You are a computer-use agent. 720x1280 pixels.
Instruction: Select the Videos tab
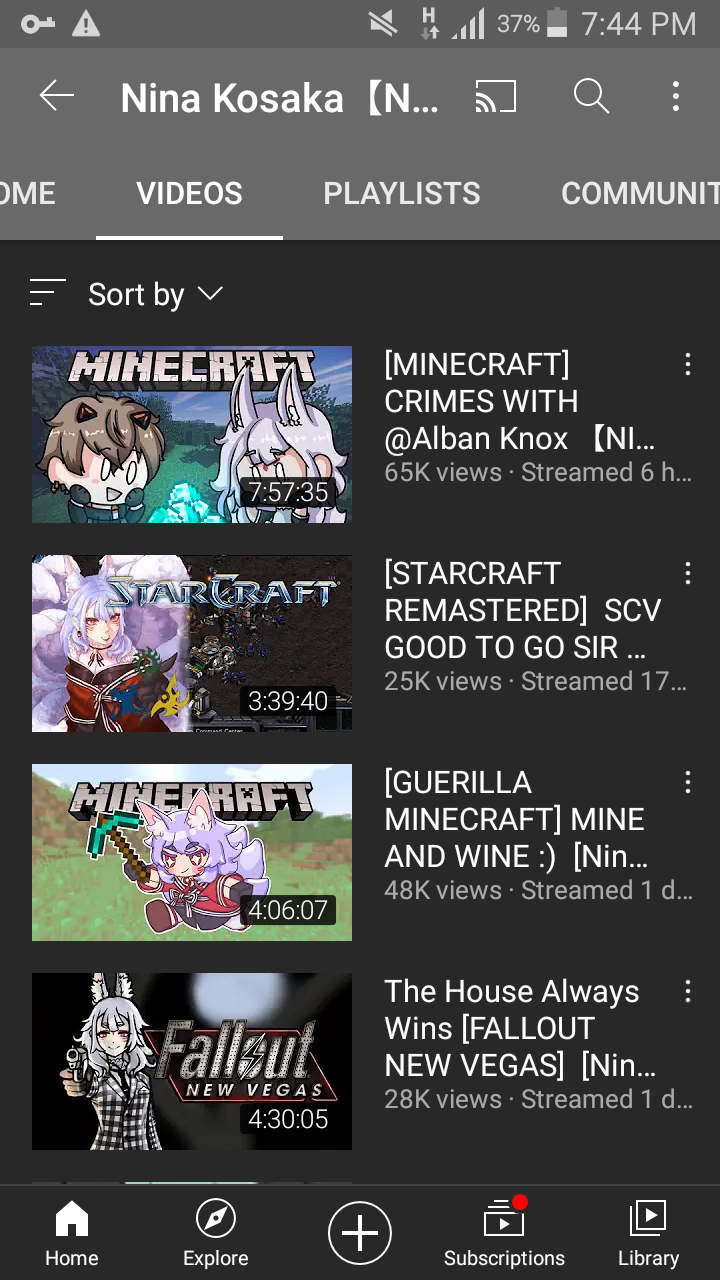coord(189,193)
